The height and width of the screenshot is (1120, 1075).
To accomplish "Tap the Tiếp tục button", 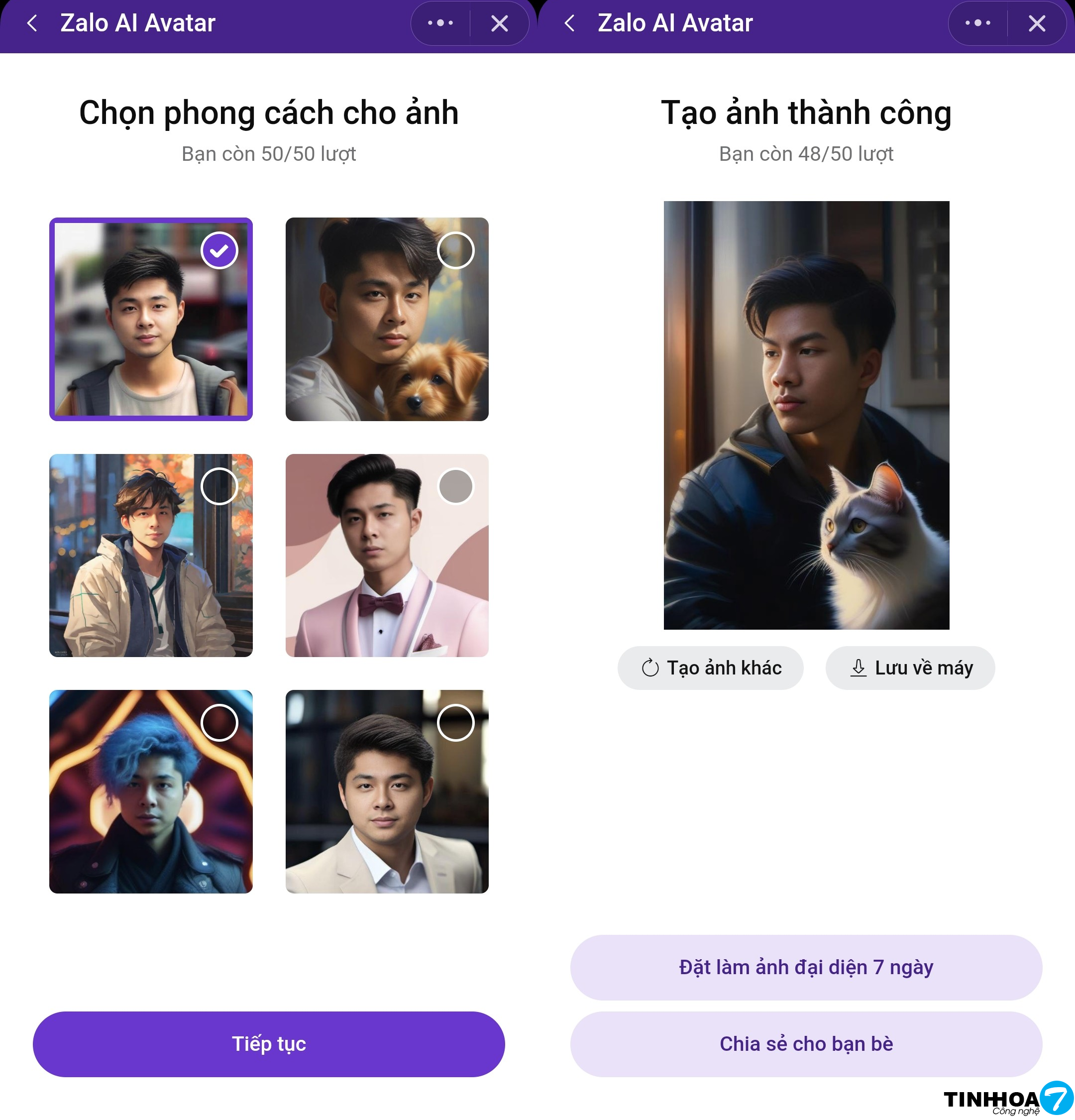I will tap(268, 1044).
